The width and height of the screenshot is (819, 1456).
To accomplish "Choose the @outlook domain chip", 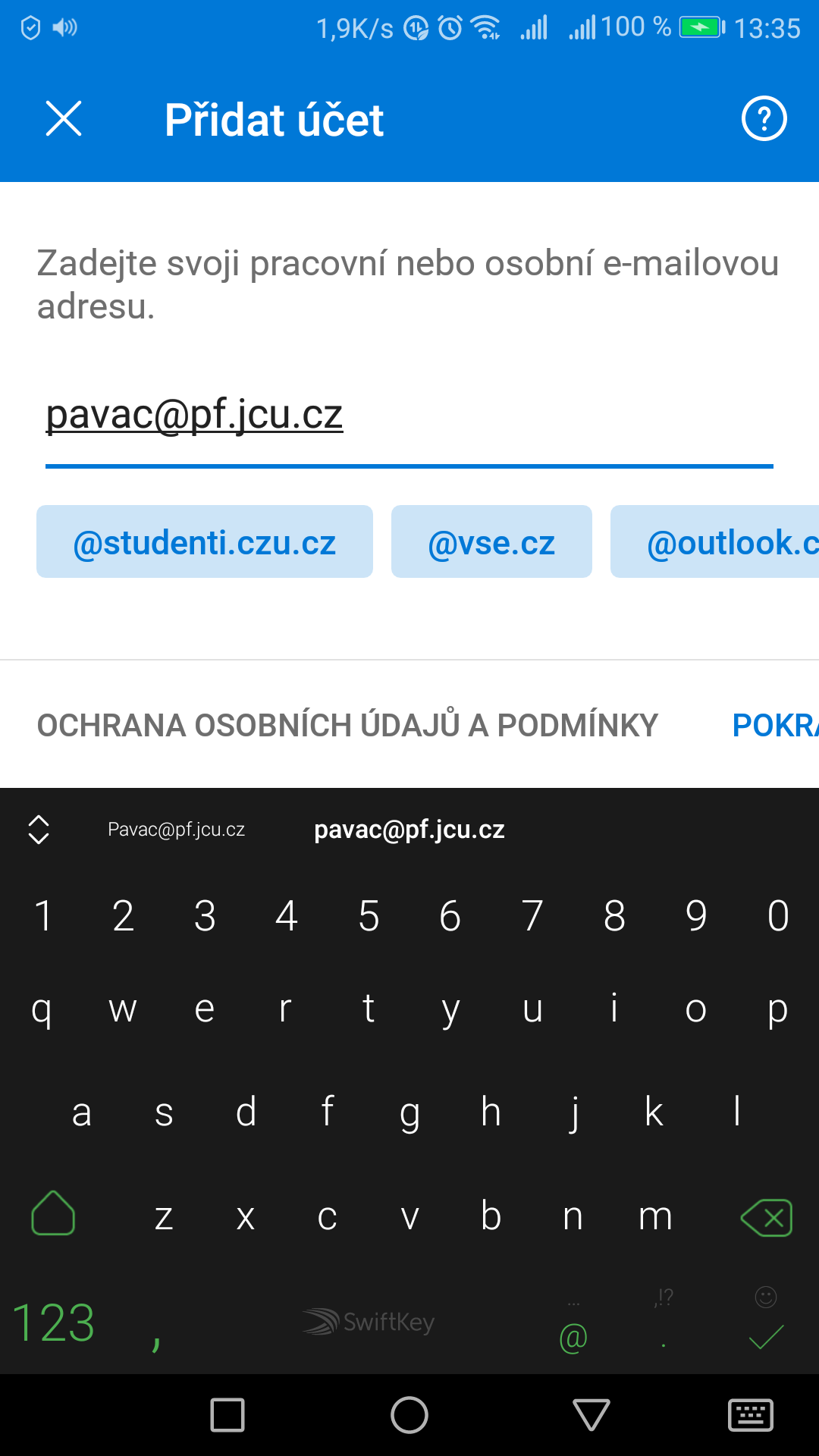I will pyautogui.click(x=715, y=541).
